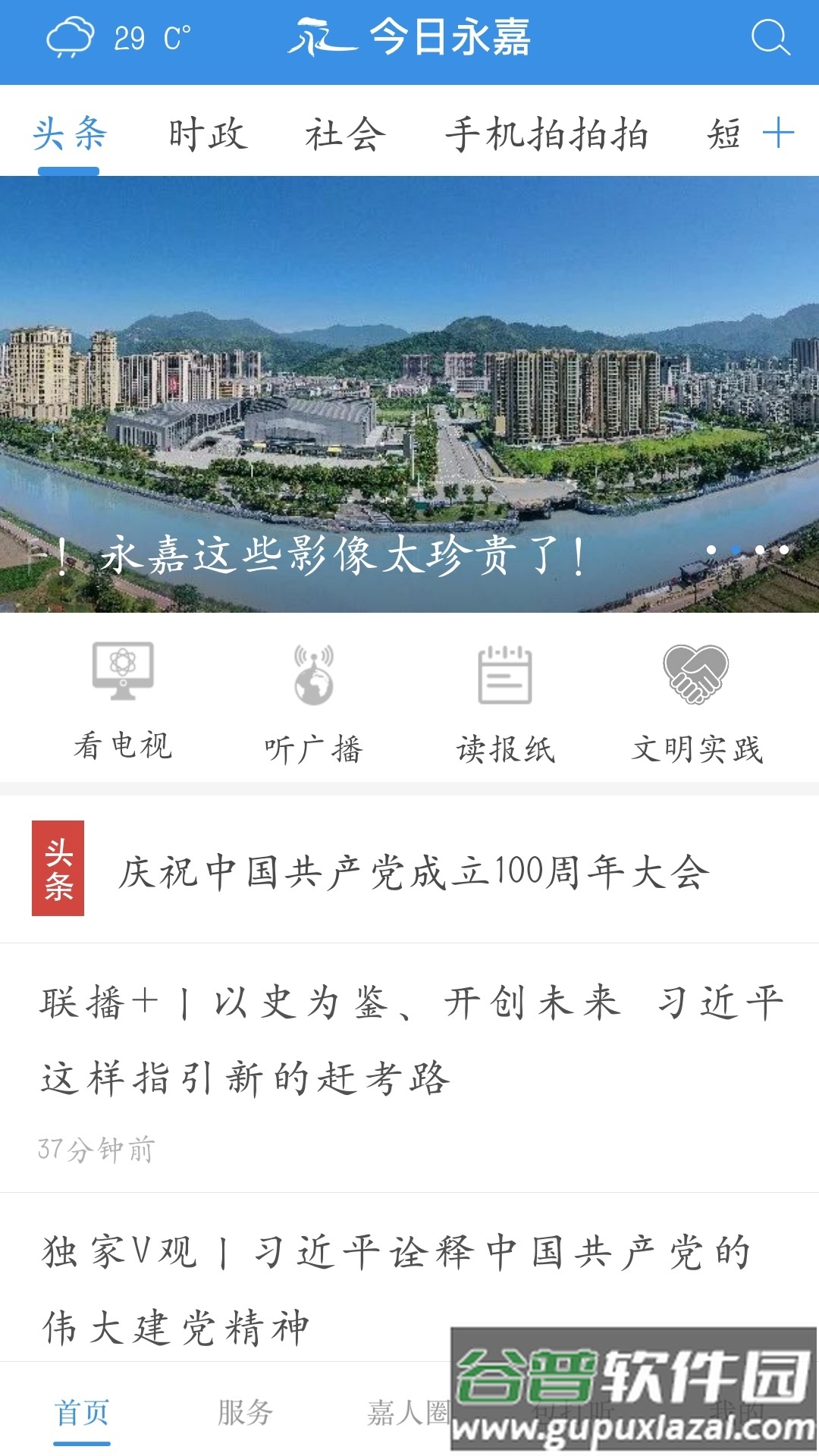This screenshot has width=819, height=1456.
Task: Tap the plus icon to add channels
Action: [777, 135]
